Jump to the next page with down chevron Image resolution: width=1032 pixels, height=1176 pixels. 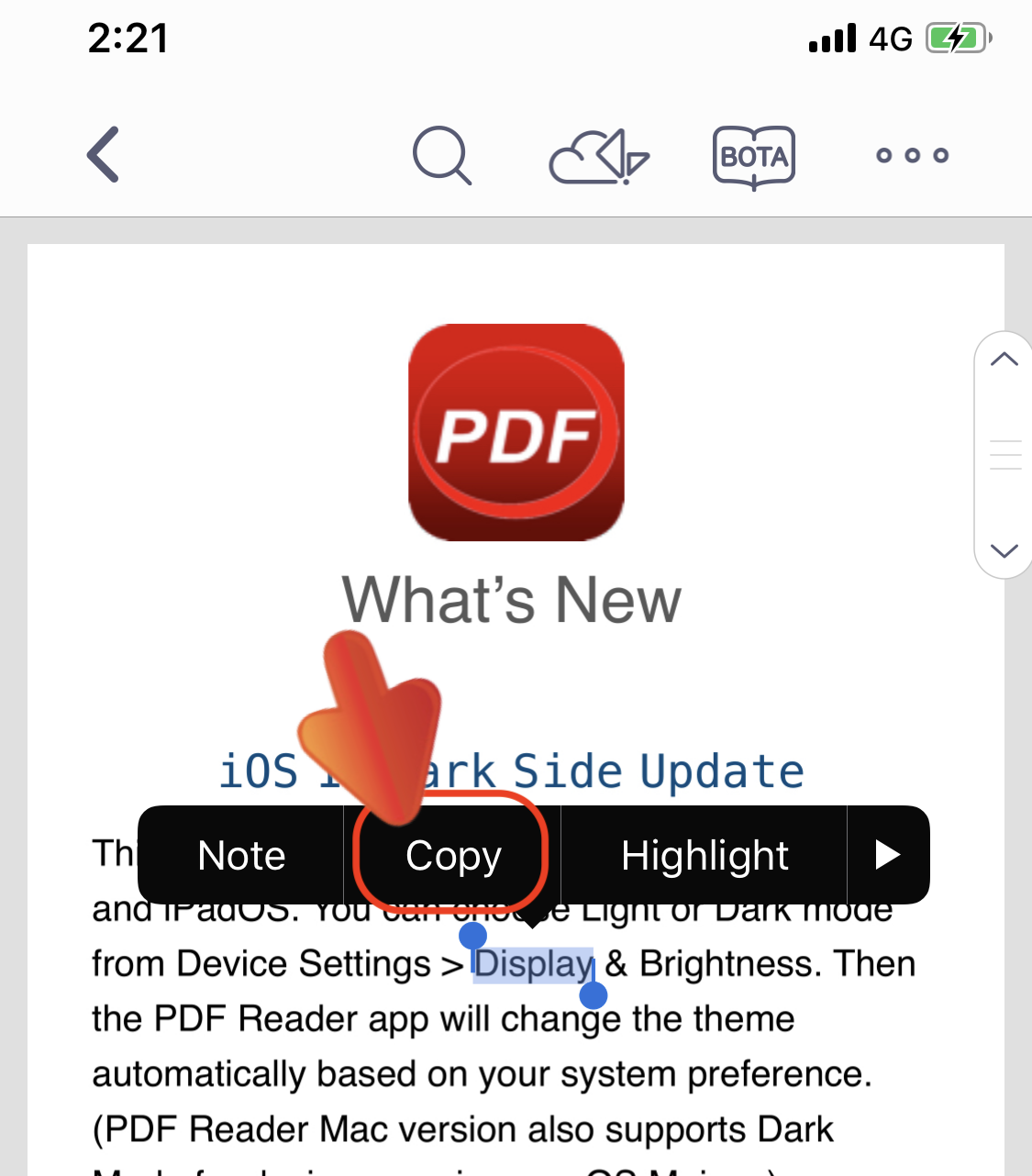pyautogui.click(x=1004, y=550)
